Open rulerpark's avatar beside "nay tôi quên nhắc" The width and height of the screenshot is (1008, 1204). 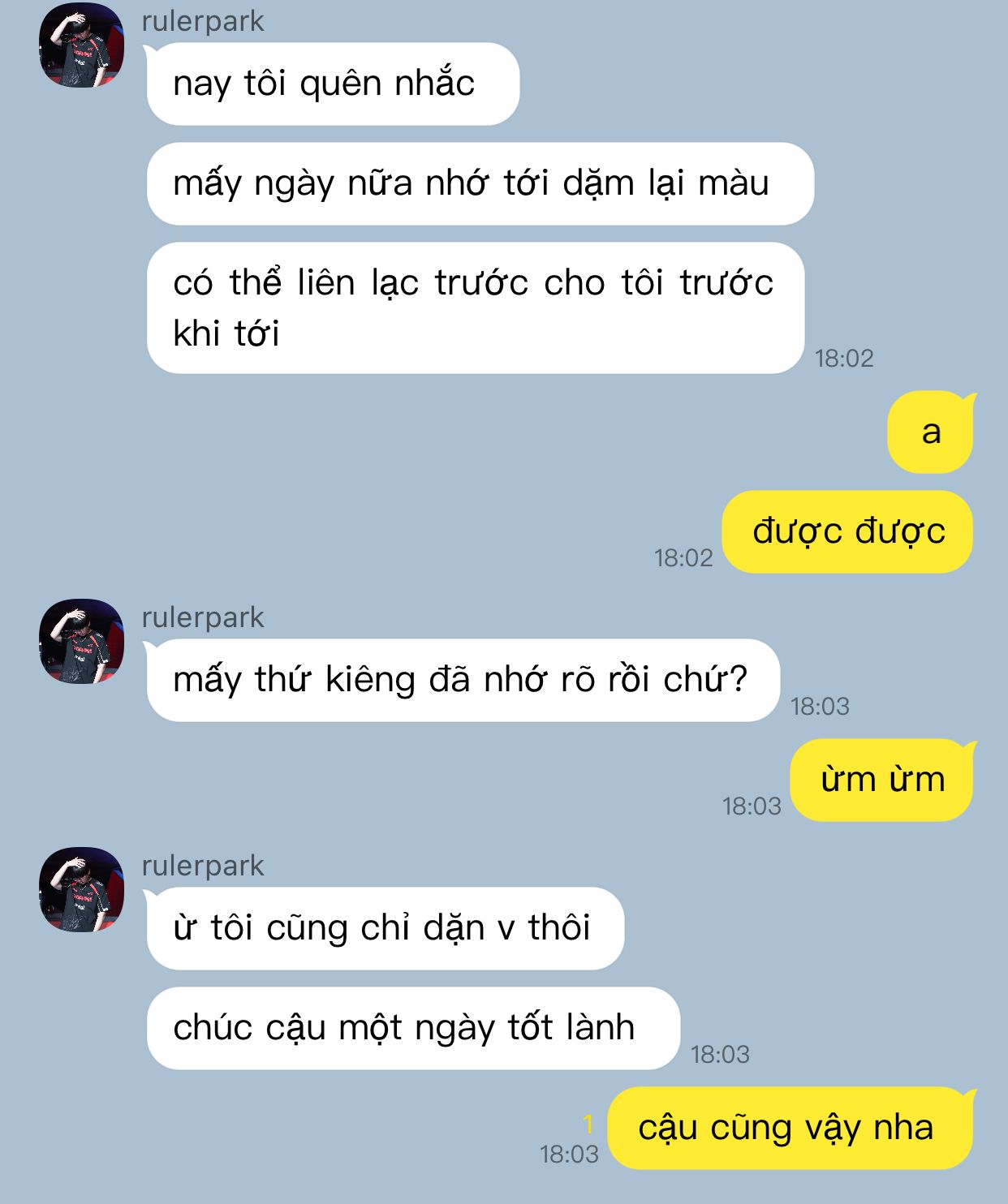click(x=81, y=45)
